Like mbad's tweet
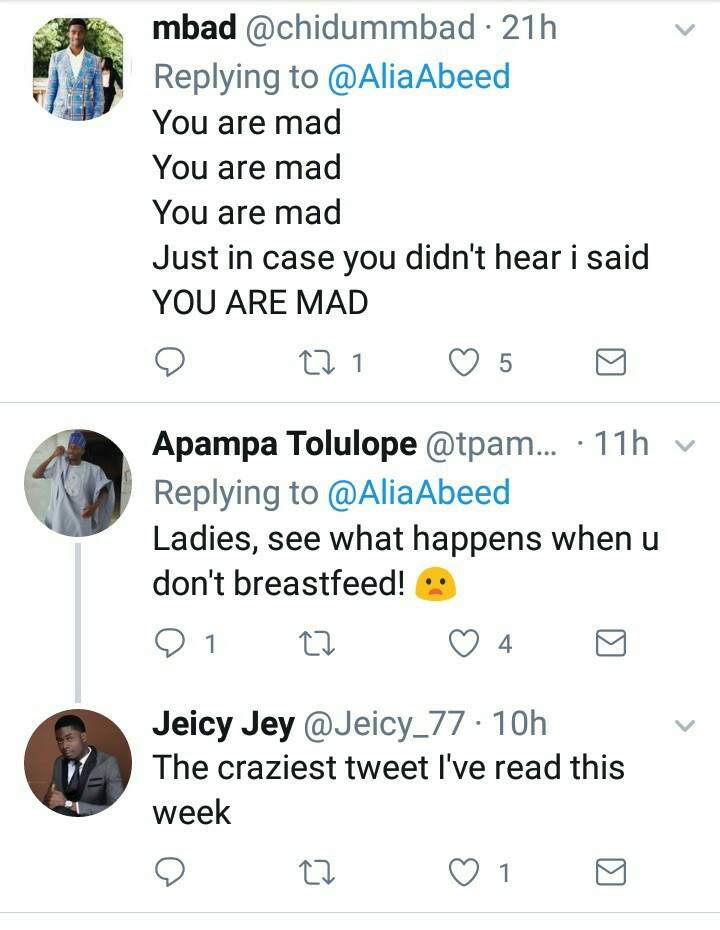The image size is (720, 930). tap(463, 362)
